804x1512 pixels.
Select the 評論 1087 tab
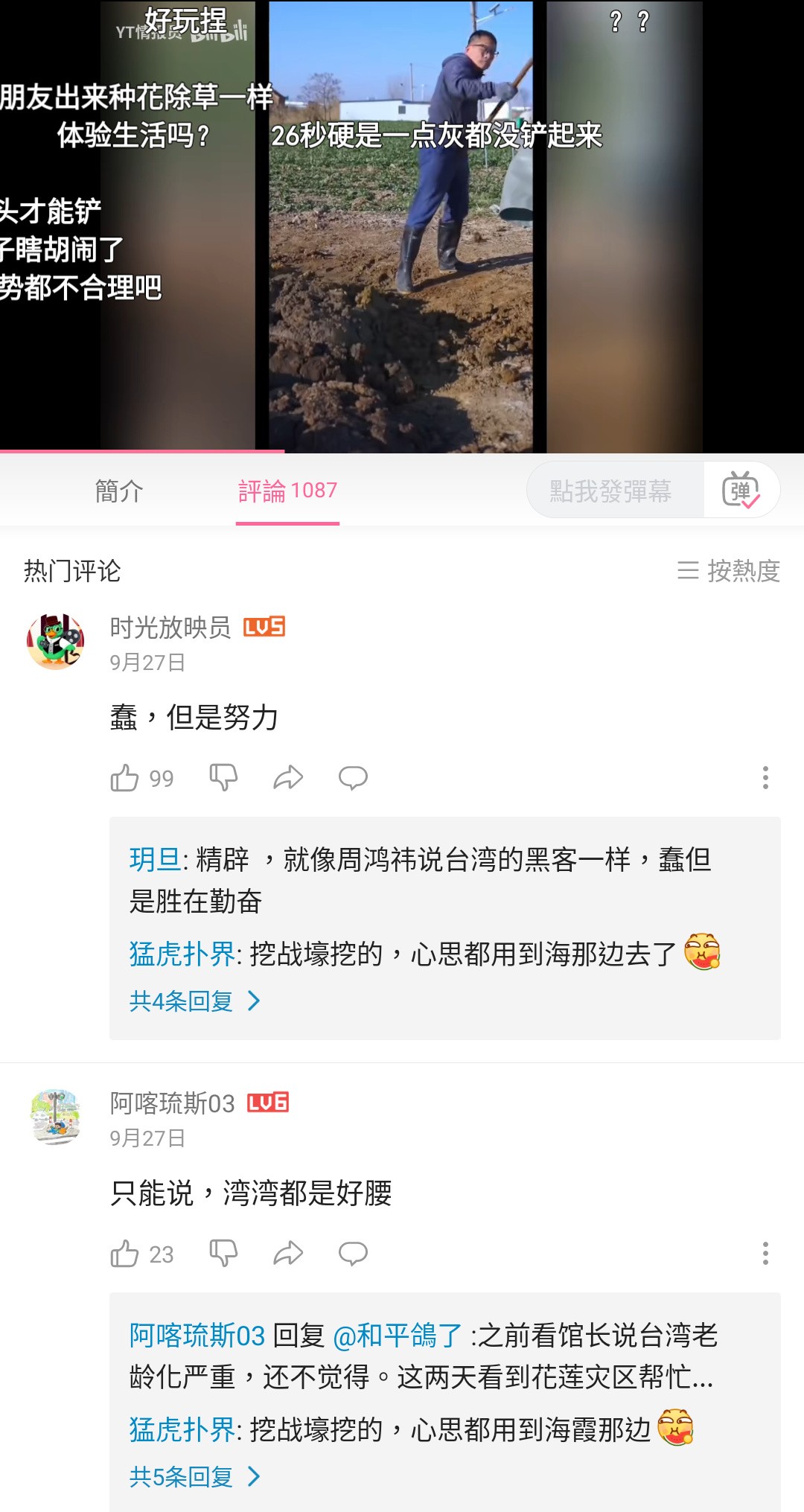(x=287, y=491)
